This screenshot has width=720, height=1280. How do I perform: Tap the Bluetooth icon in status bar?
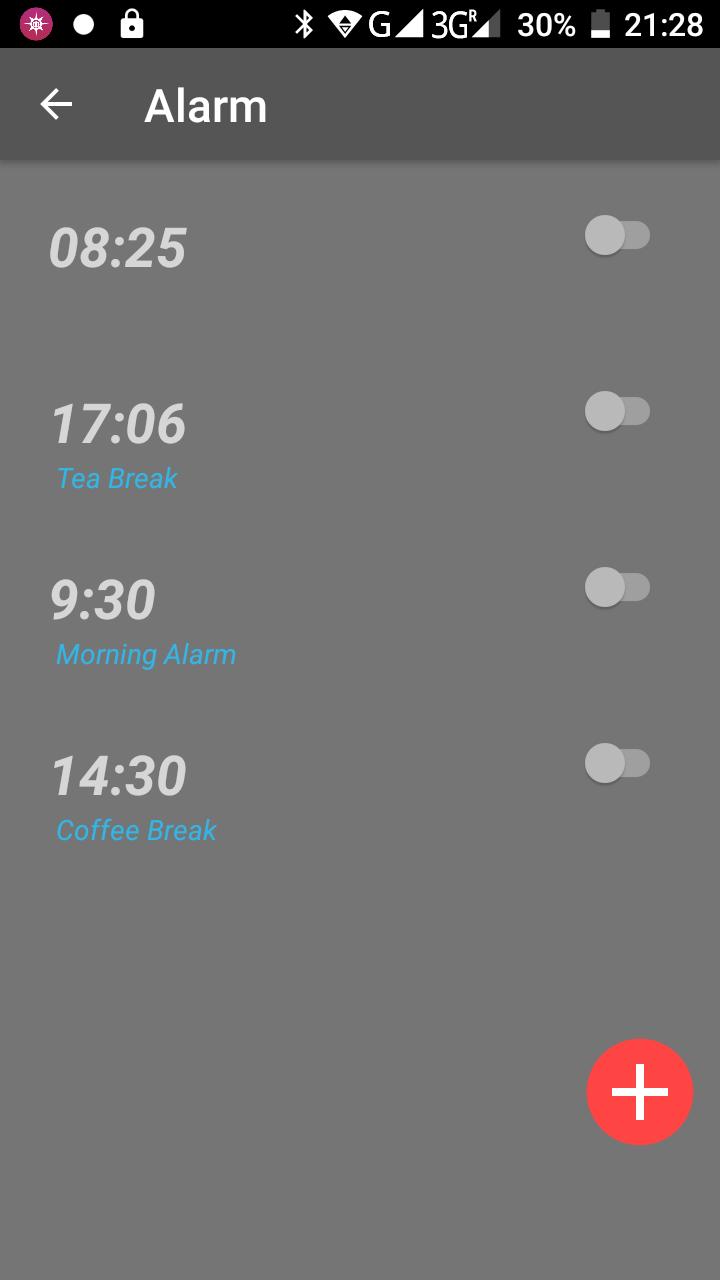coord(304,24)
